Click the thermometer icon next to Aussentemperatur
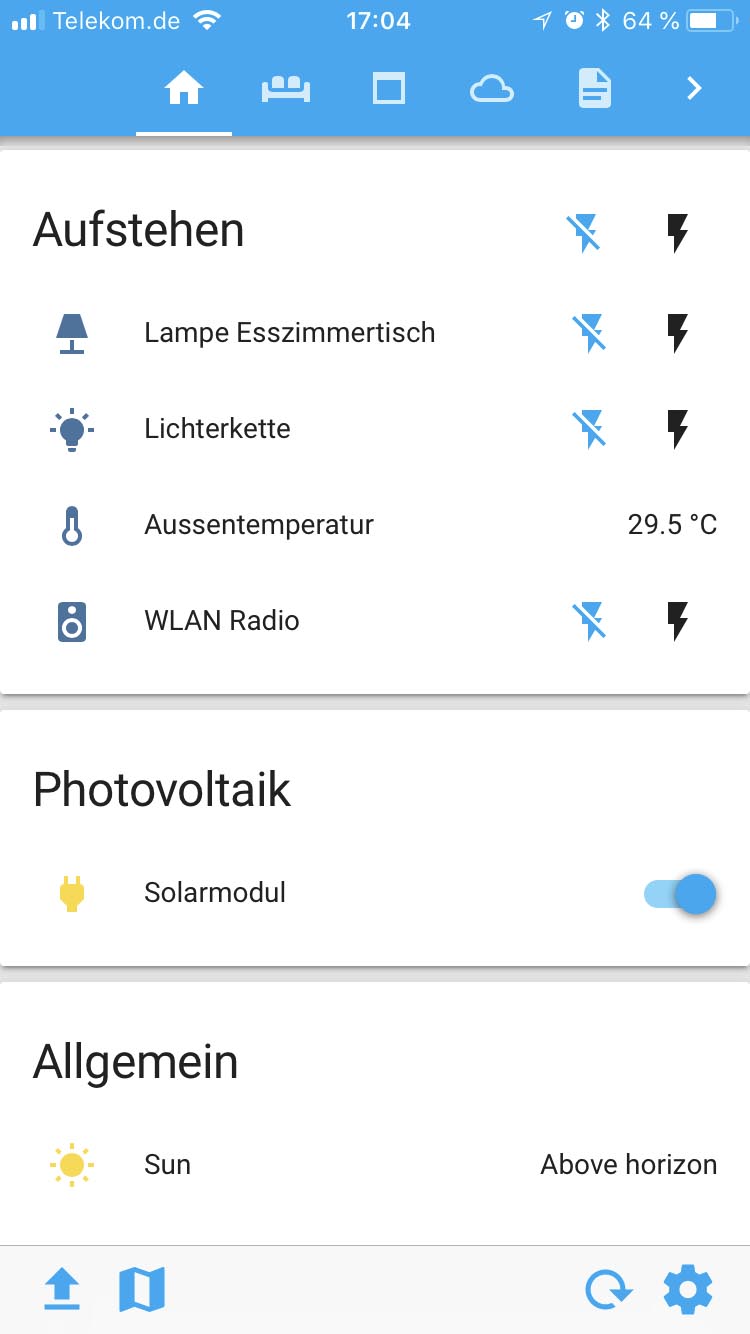 (x=71, y=524)
